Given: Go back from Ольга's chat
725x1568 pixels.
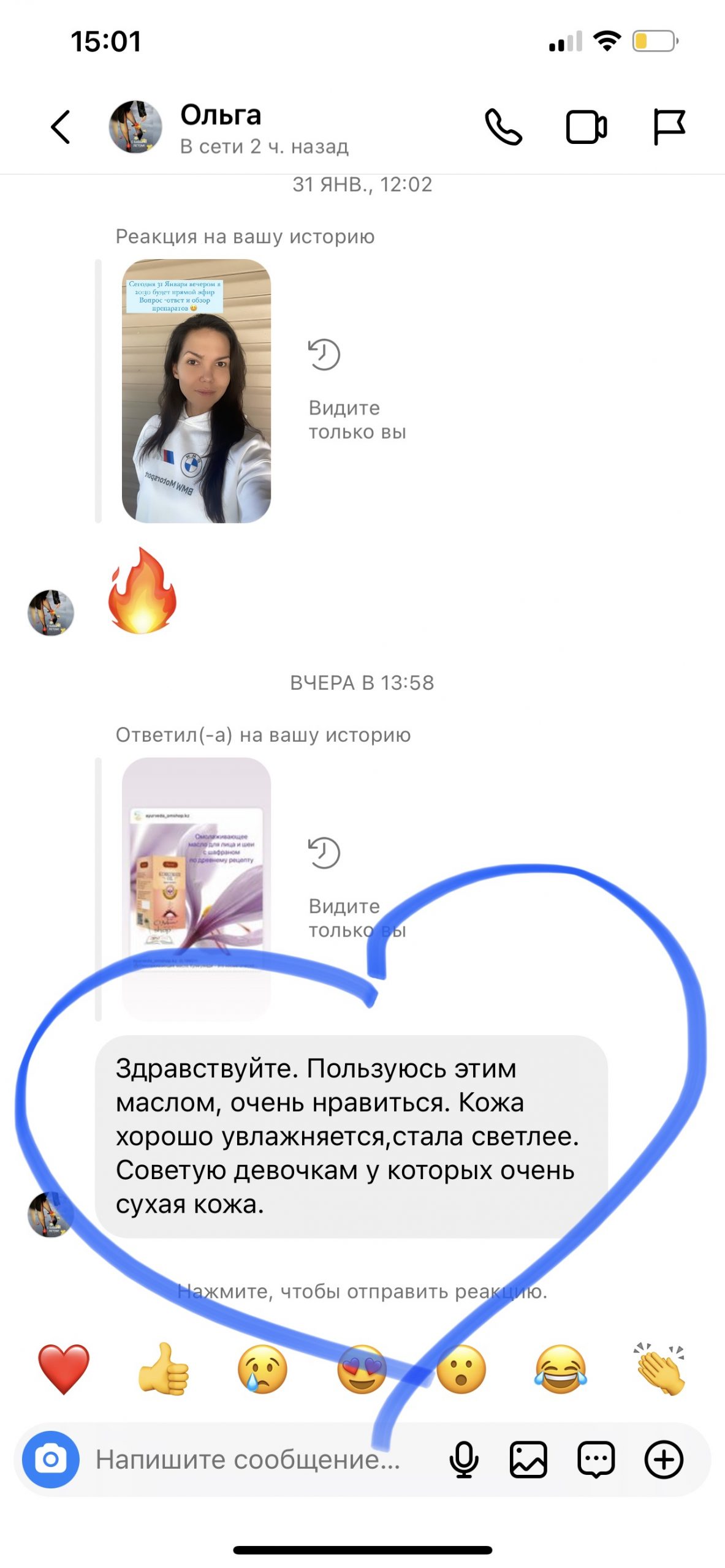Looking at the screenshot, I should (61, 127).
